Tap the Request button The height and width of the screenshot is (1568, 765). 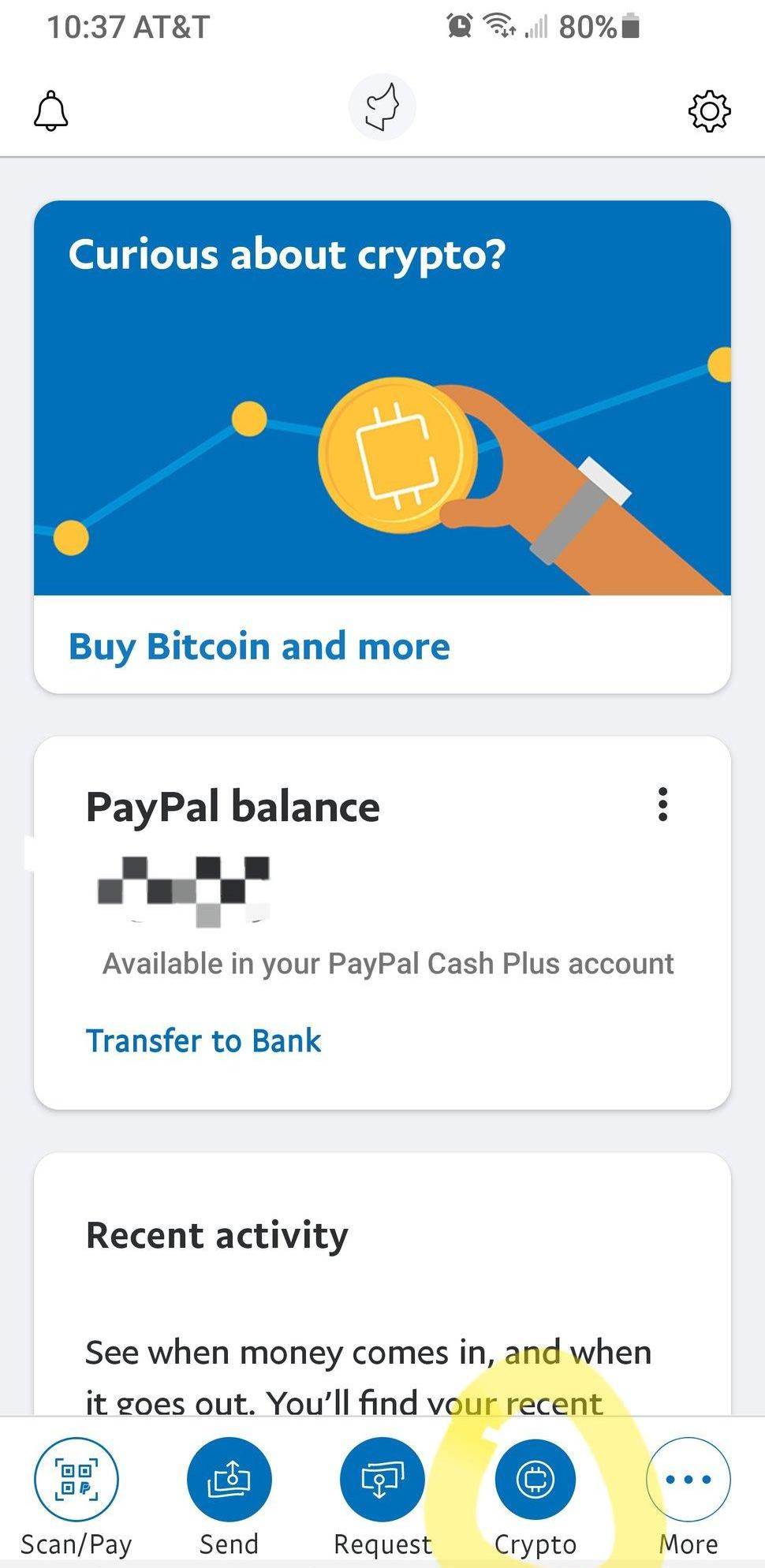click(382, 1479)
